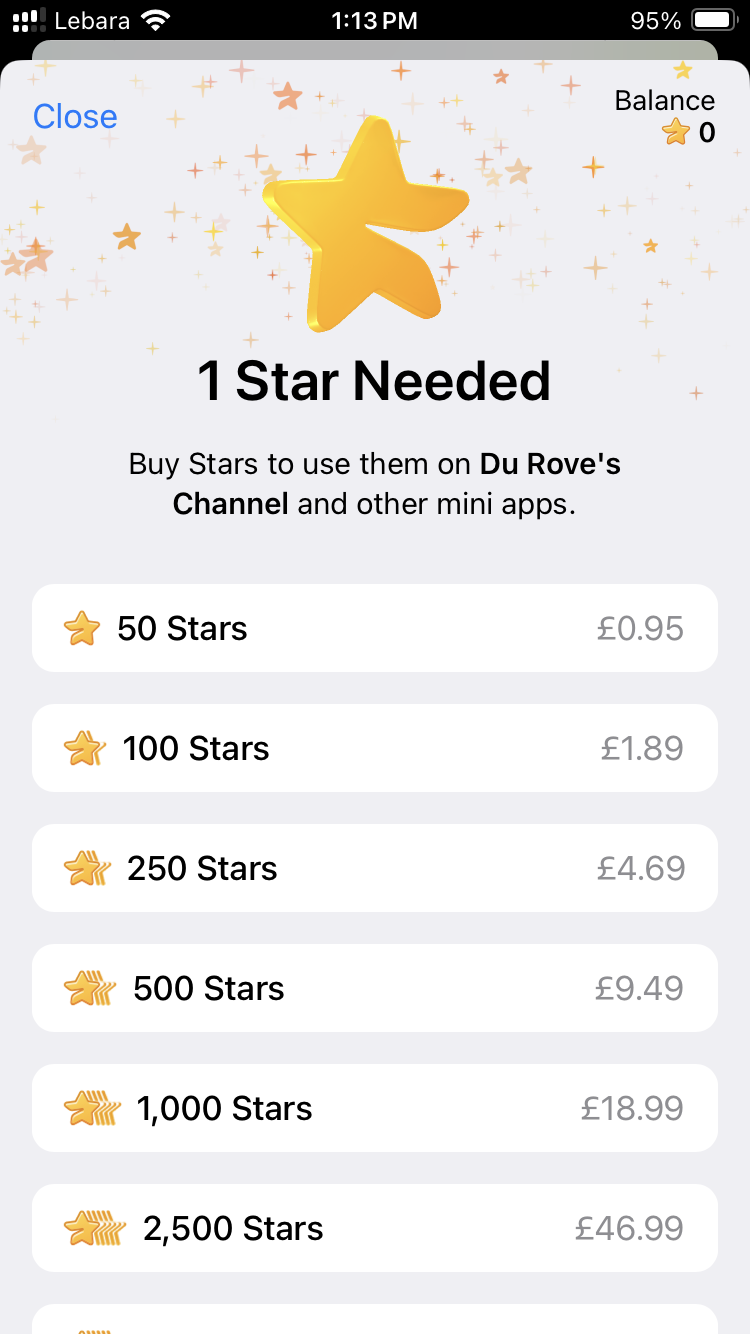750x1334 pixels.
Task: Pick the 1,000 Stars bundle
Action: tap(375, 1108)
